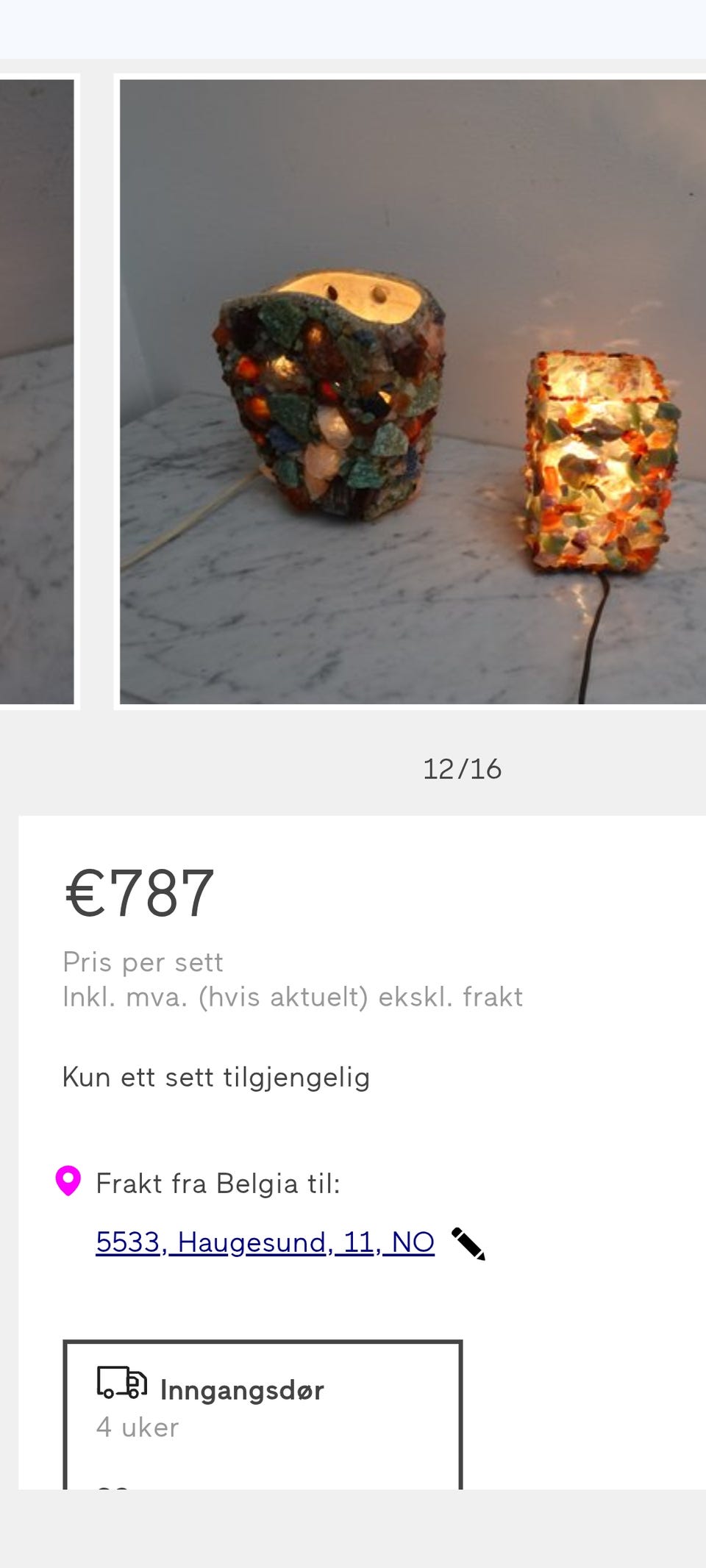Open the address link 5533, Haugesund, 11, NO

(265, 1242)
